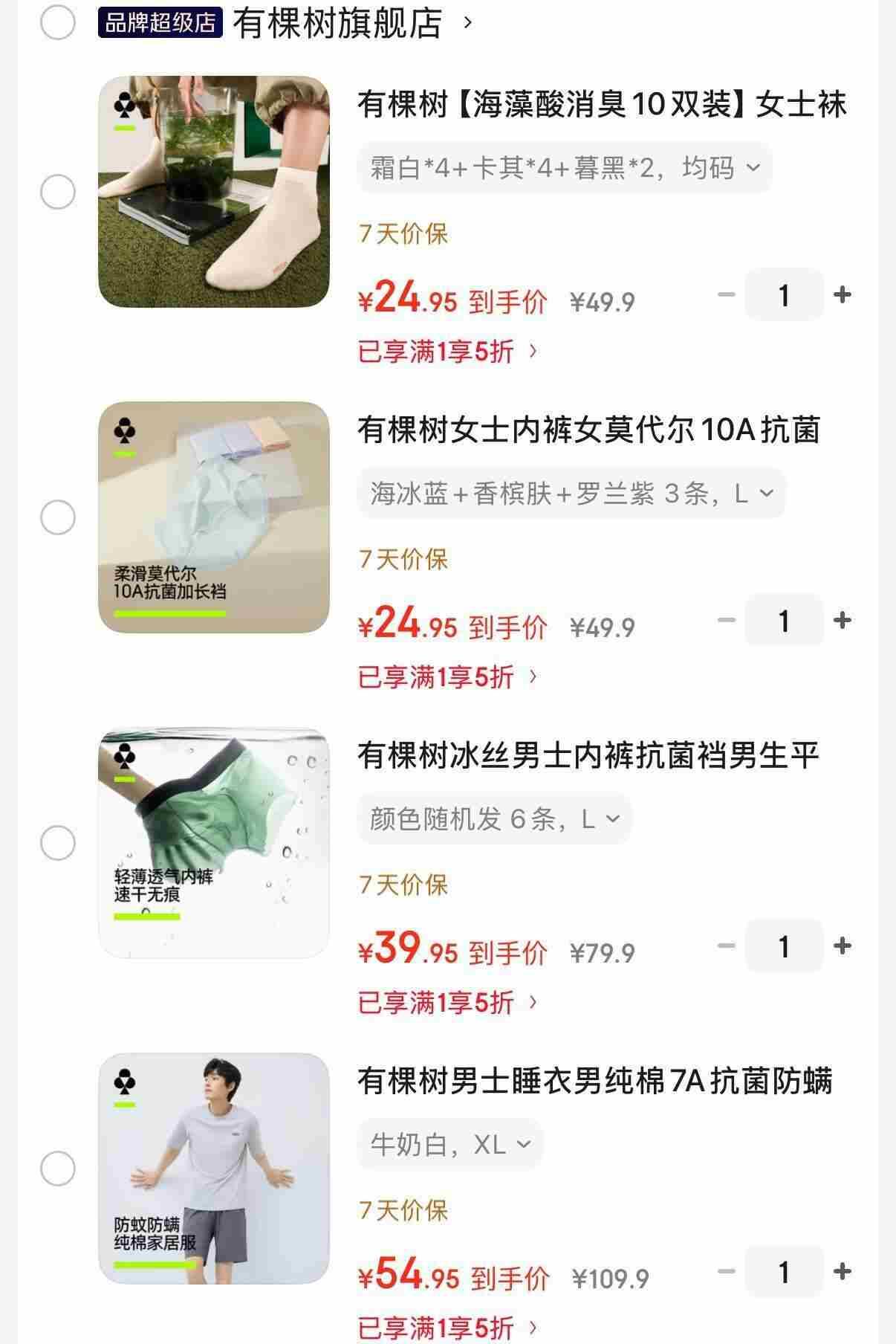Open the 有棵树旗舰店 store page
The width and height of the screenshot is (896, 1344).
click(x=338, y=23)
